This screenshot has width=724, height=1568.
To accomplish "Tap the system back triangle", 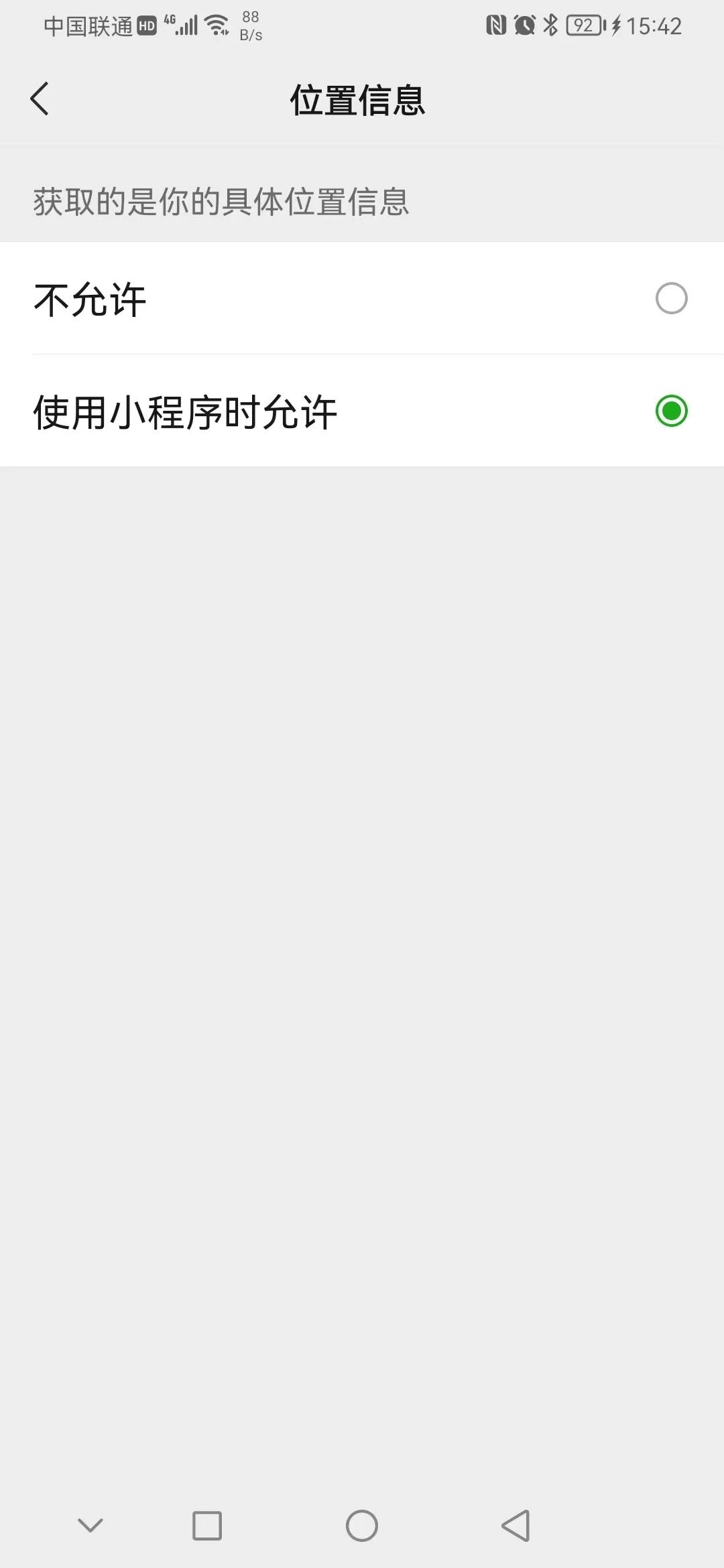I will [x=516, y=1526].
